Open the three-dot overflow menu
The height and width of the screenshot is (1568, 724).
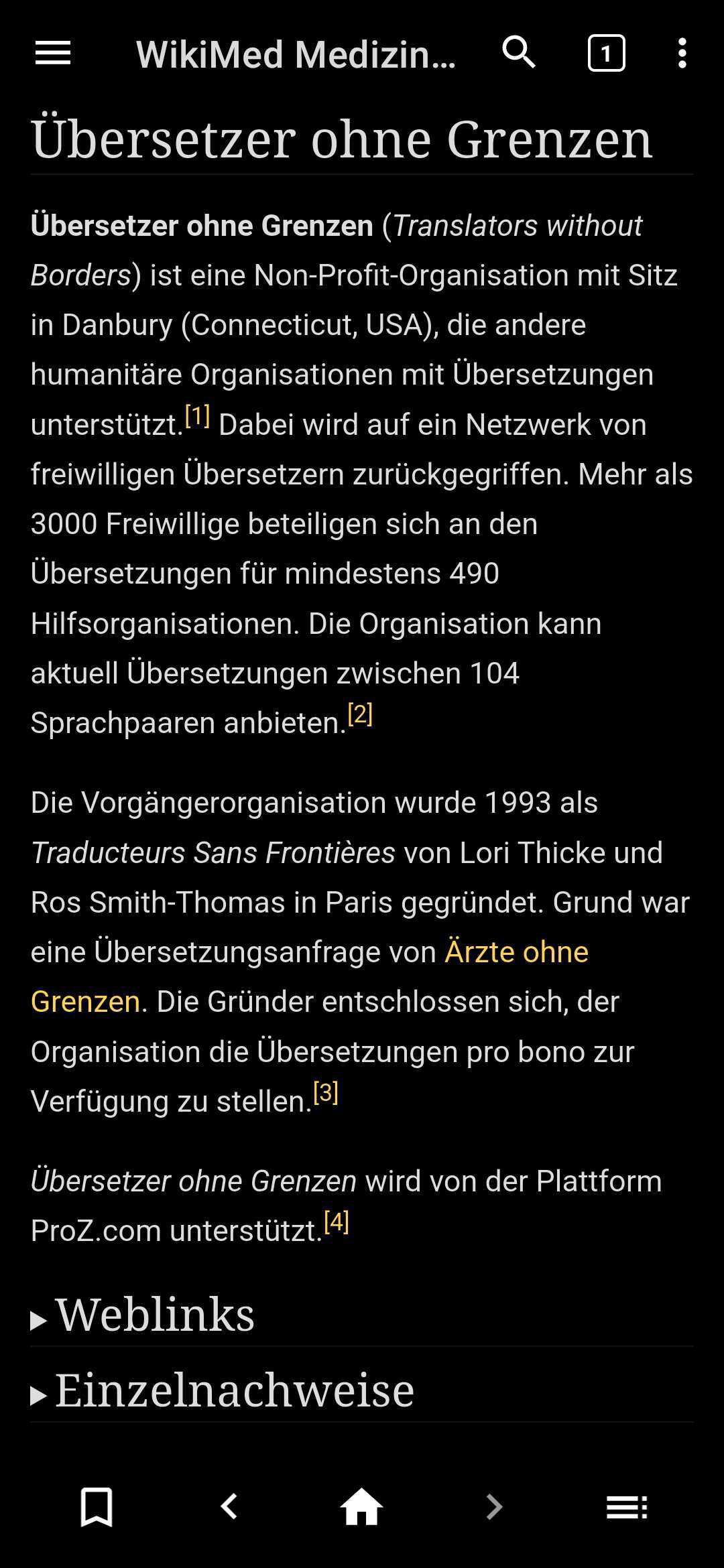pyautogui.click(x=682, y=53)
